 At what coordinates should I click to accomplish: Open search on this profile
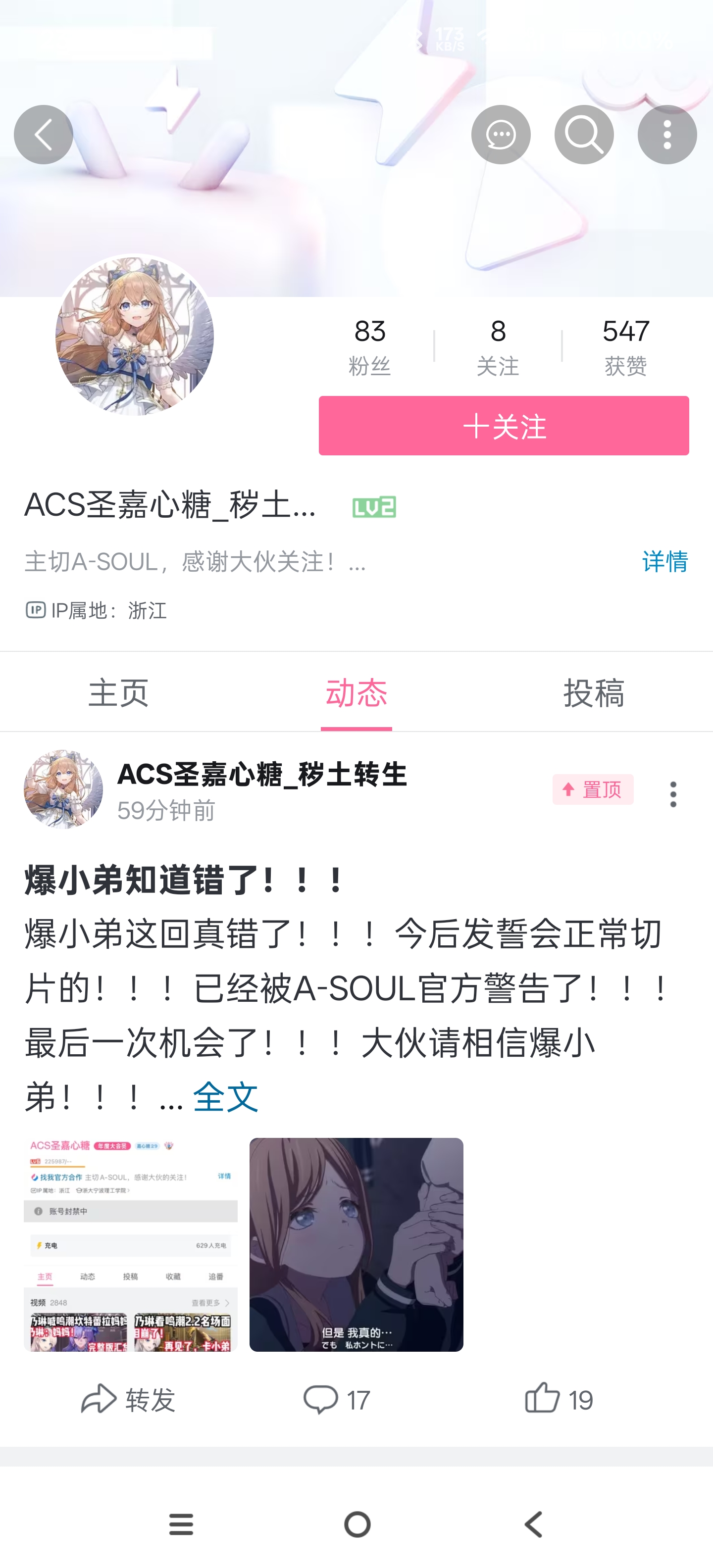coord(583,135)
